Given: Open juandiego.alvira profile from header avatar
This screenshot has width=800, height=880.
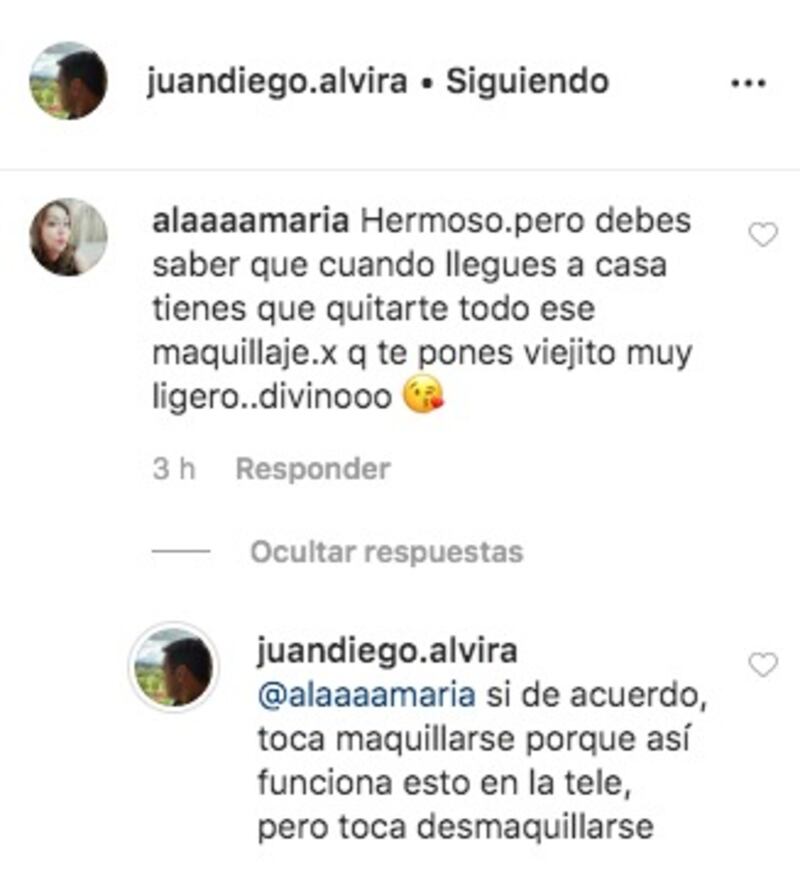Looking at the screenshot, I should coord(69,81).
